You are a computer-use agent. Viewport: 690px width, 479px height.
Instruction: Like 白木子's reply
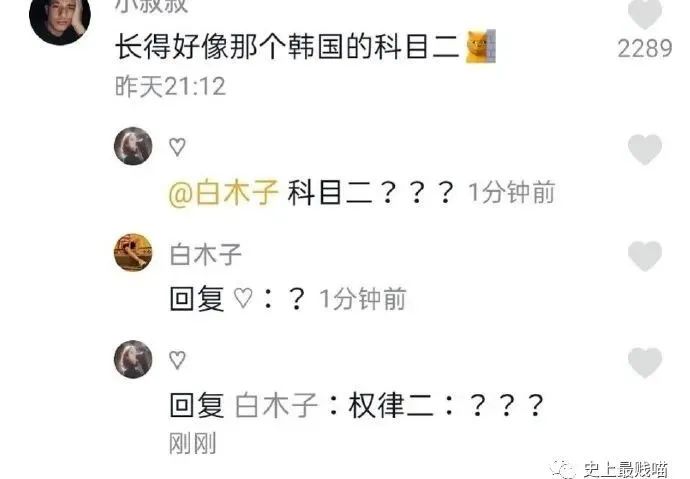point(645,257)
